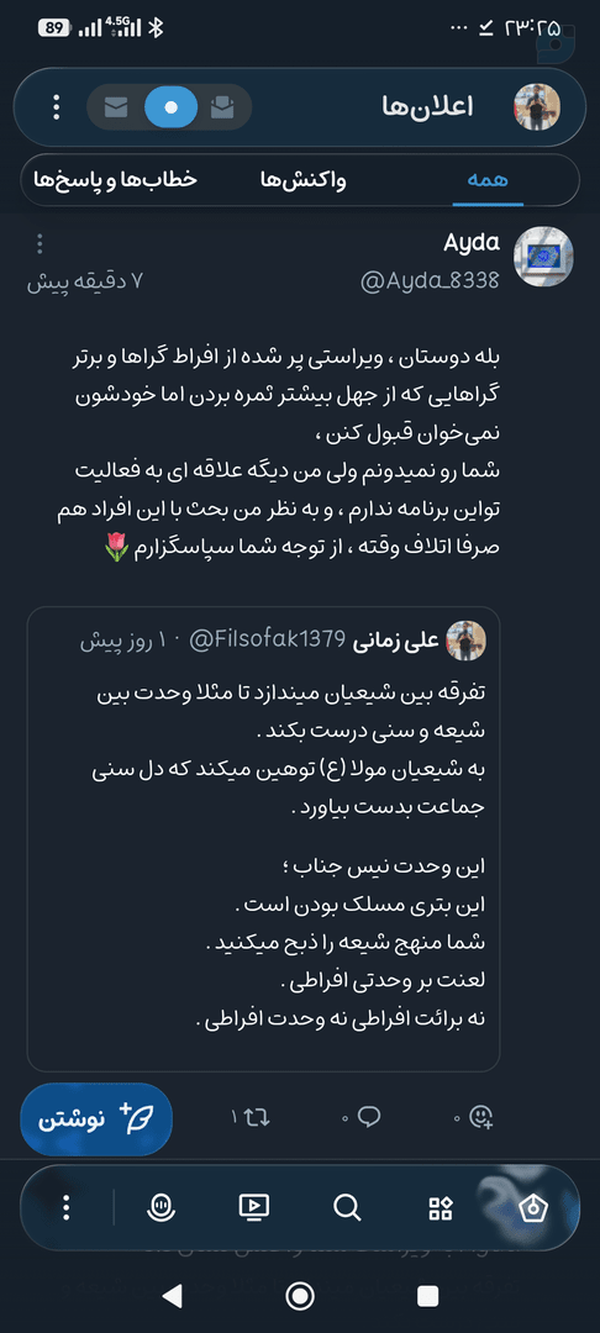Screen dimensions: 600x1333
Task: Go back using the system back button
Action: [172, 1297]
